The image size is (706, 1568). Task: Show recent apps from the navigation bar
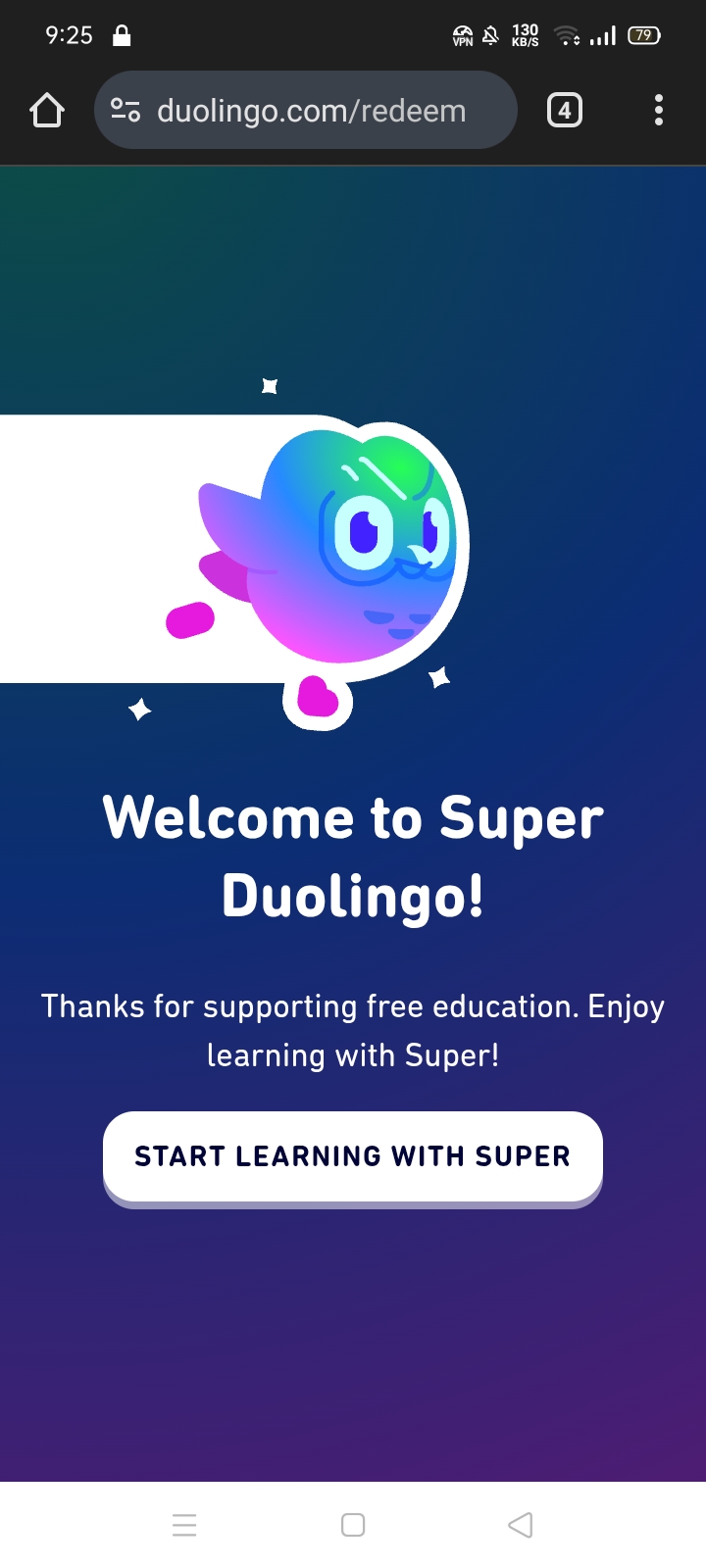tap(184, 1525)
